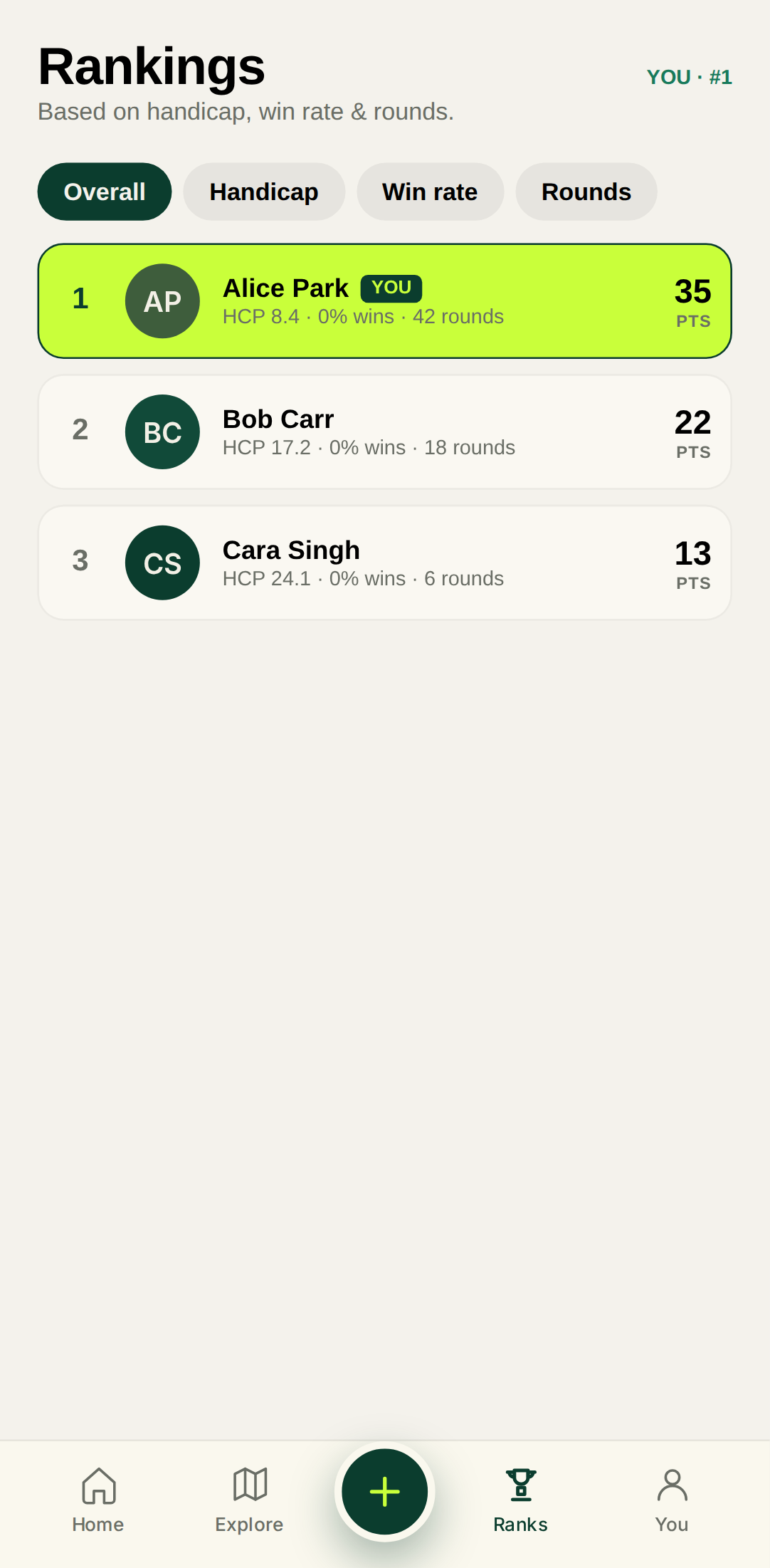Open Bob Carr's ranking card
Viewport: 770px width, 1568px height.
pos(384,432)
